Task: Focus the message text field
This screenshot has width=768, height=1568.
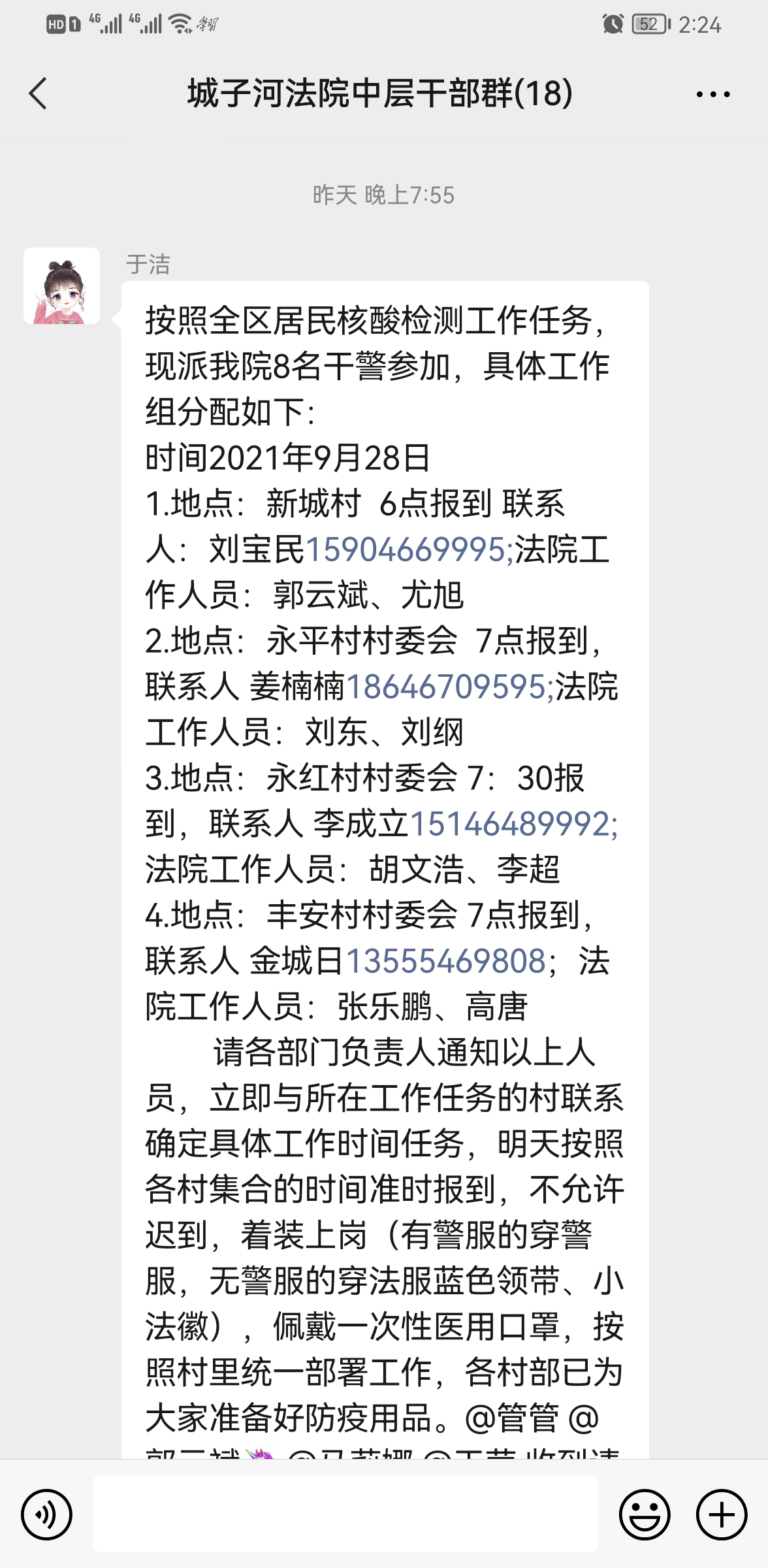Action: tap(345, 1514)
